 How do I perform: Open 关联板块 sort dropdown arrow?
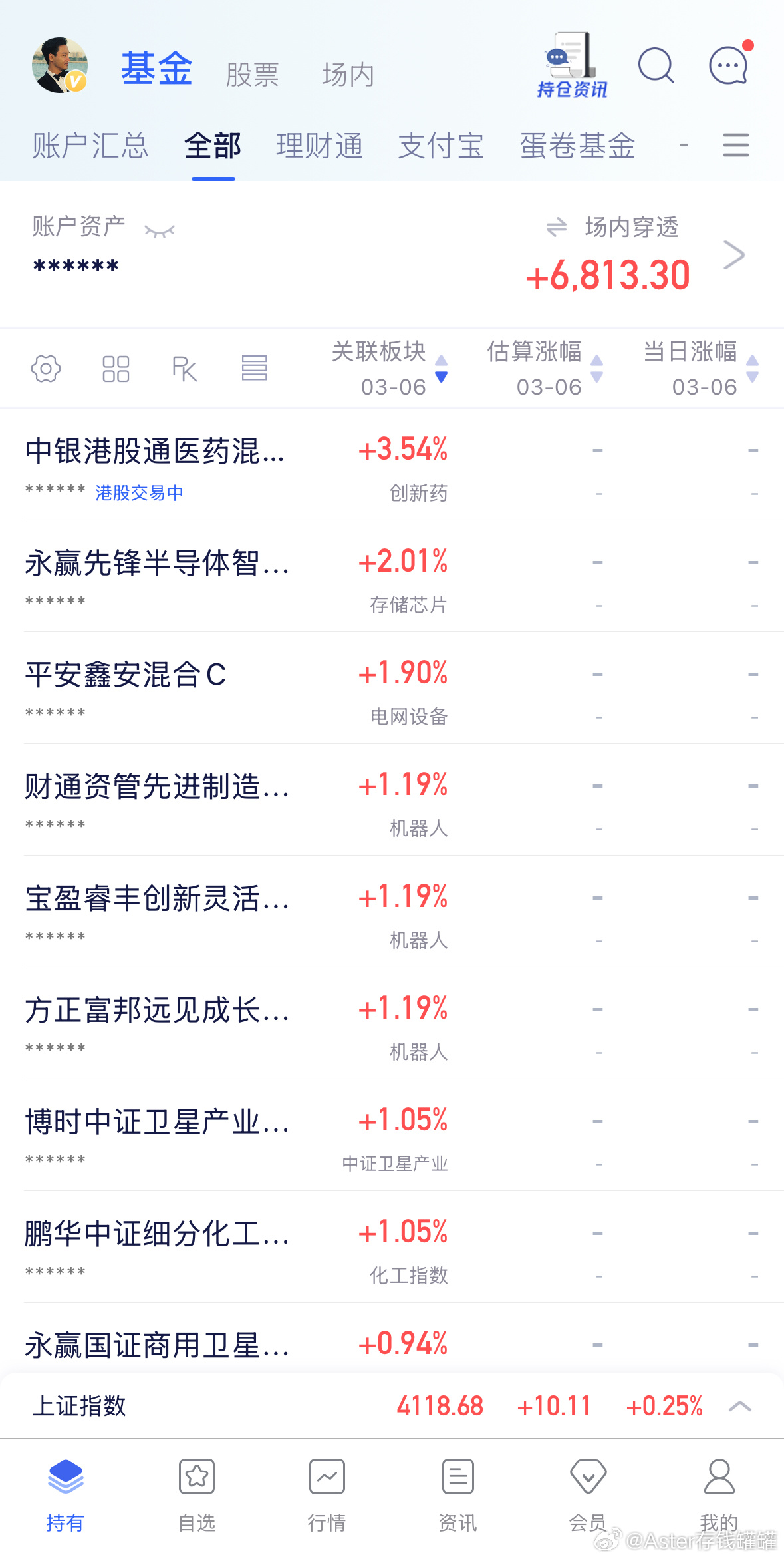[440, 376]
